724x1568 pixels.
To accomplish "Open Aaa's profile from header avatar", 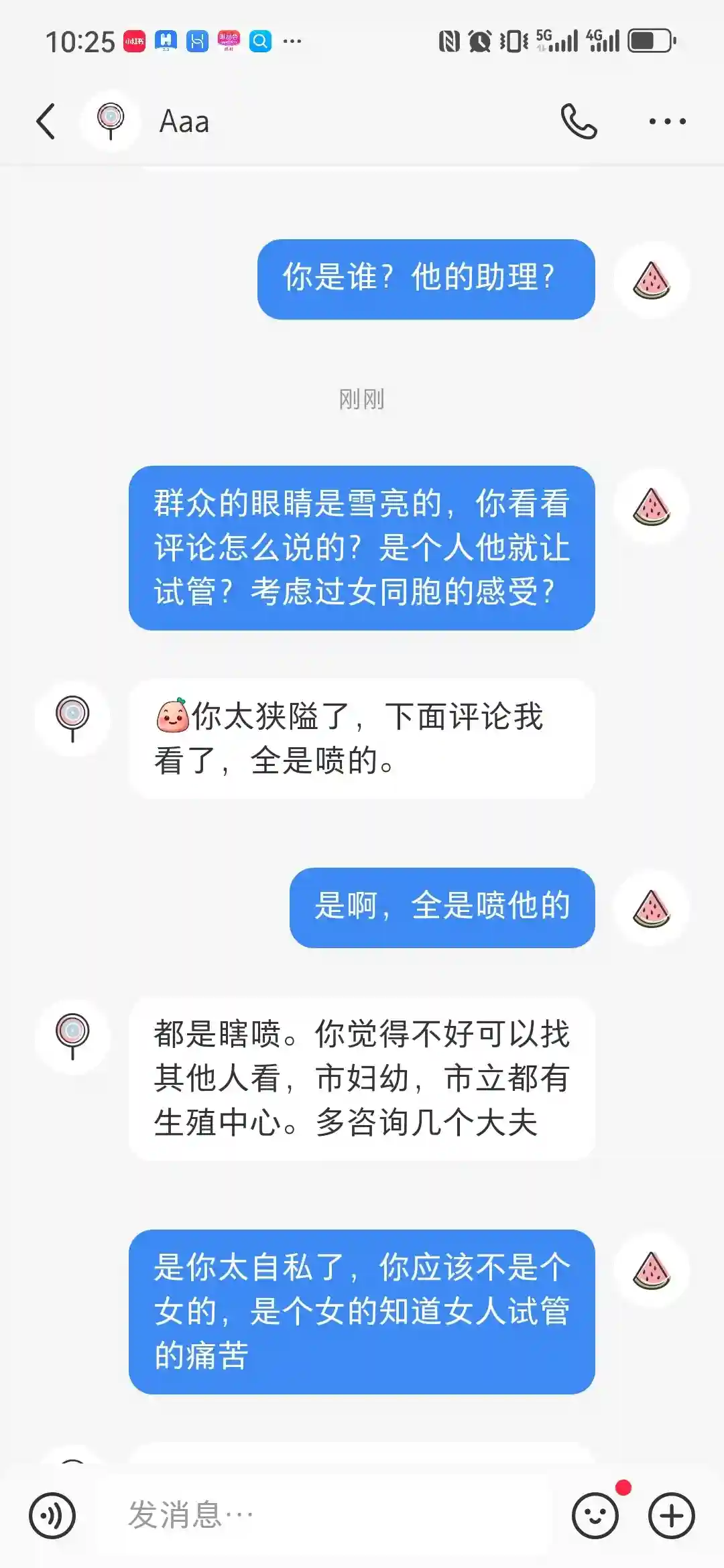I will point(111,121).
